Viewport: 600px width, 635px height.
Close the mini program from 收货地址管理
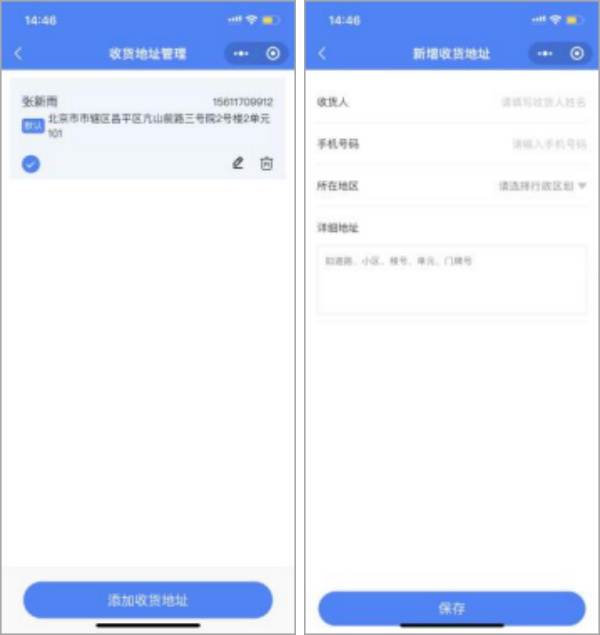pyautogui.click(x=273, y=53)
